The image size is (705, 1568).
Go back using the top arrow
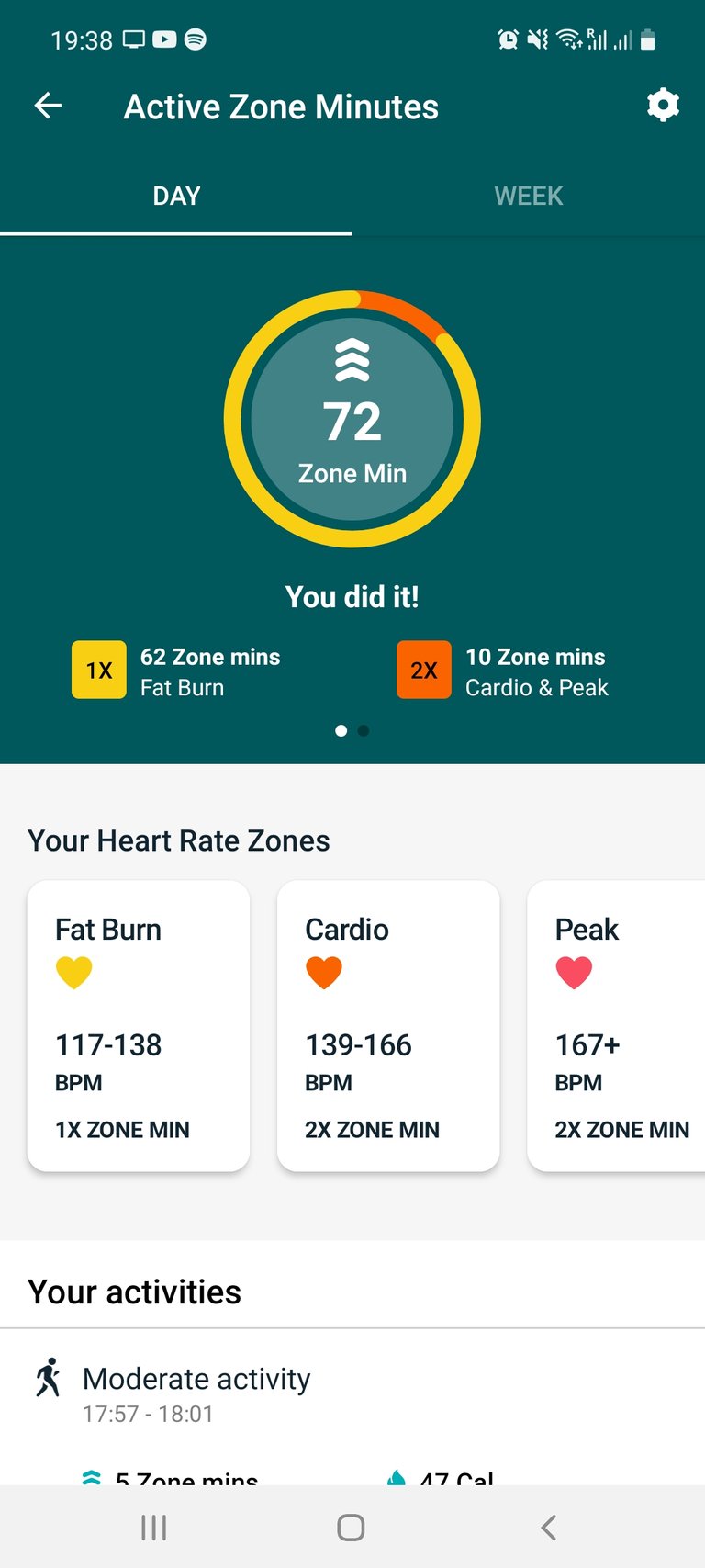[48, 107]
